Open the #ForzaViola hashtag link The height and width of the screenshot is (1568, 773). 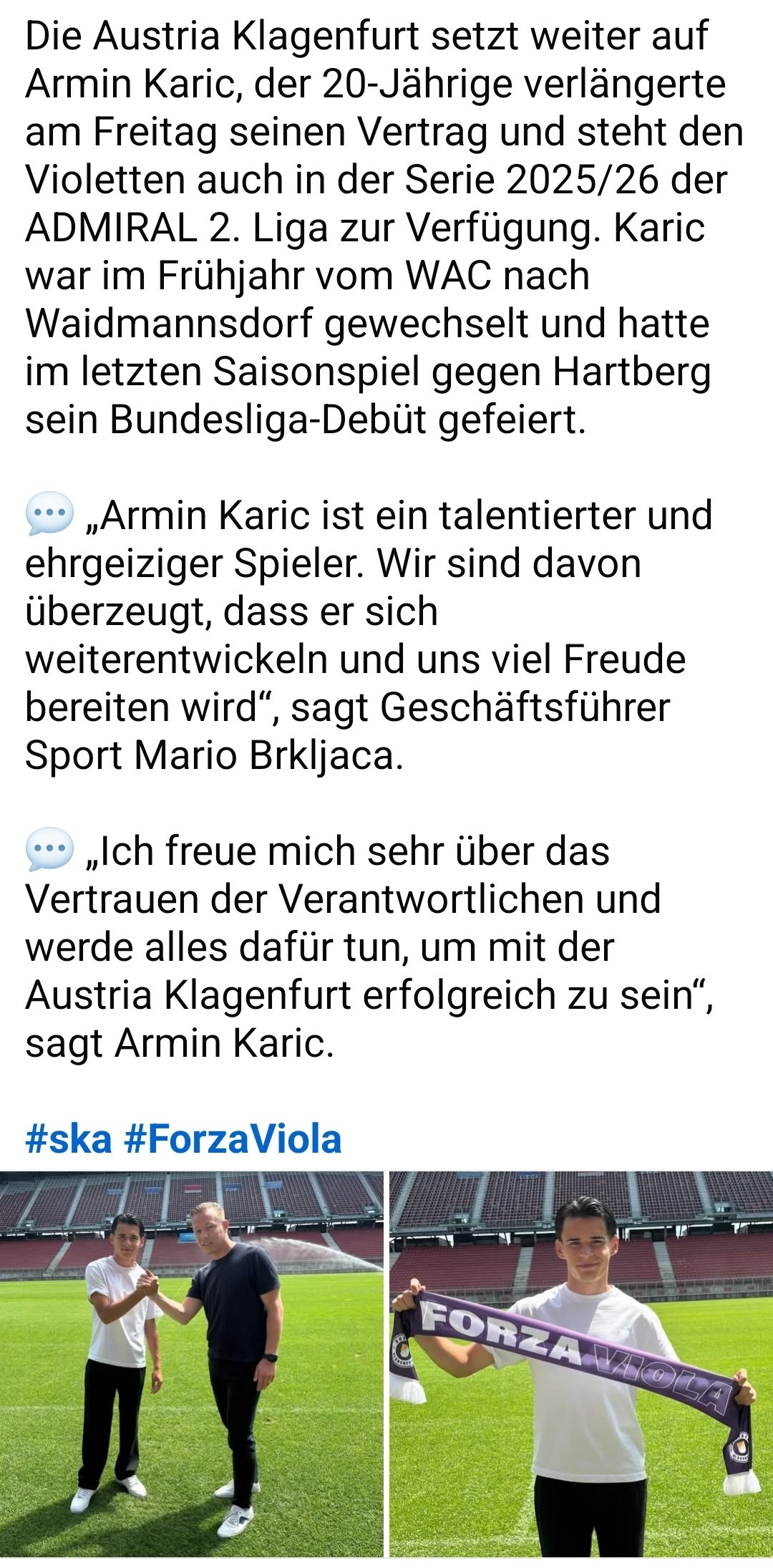[233, 1139]
